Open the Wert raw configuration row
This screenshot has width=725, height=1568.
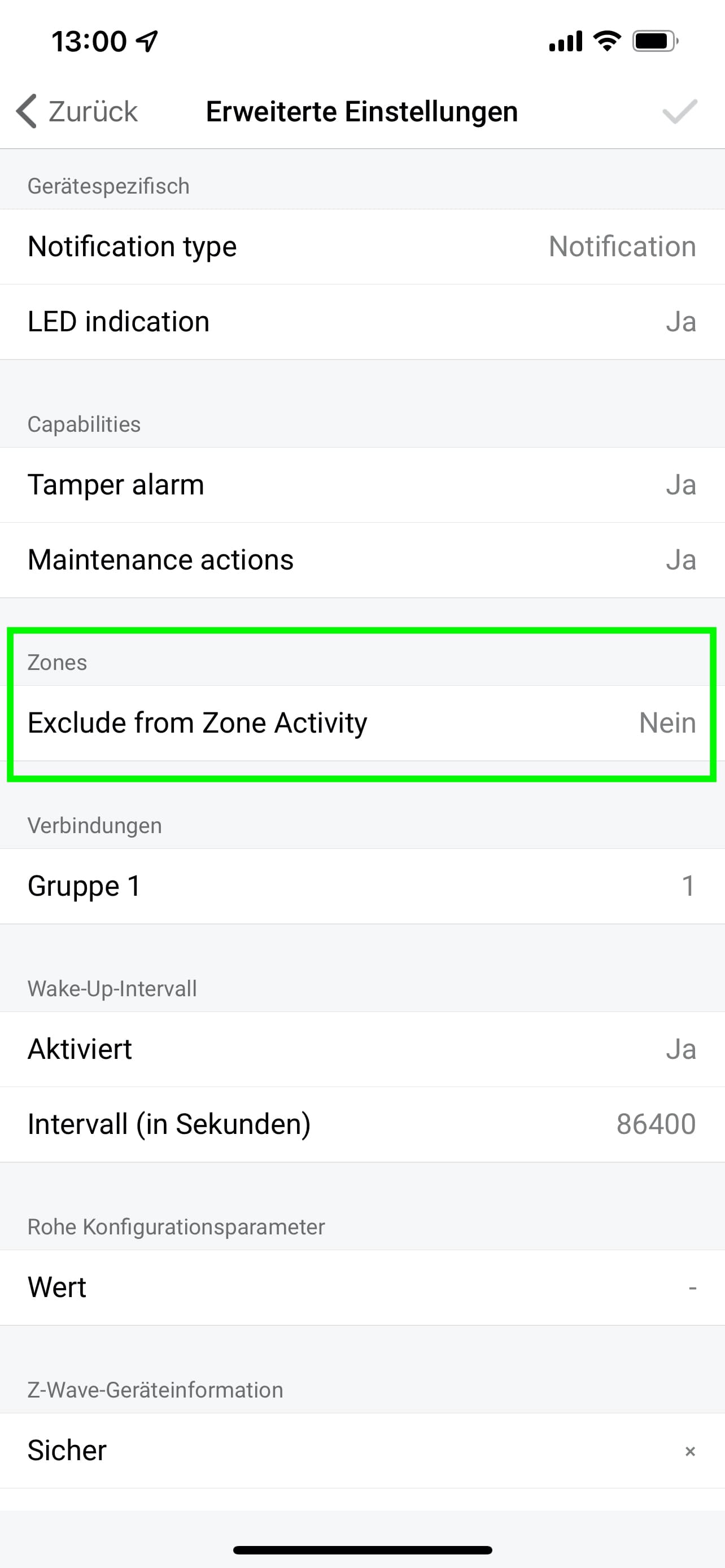tap(362, 1287)
